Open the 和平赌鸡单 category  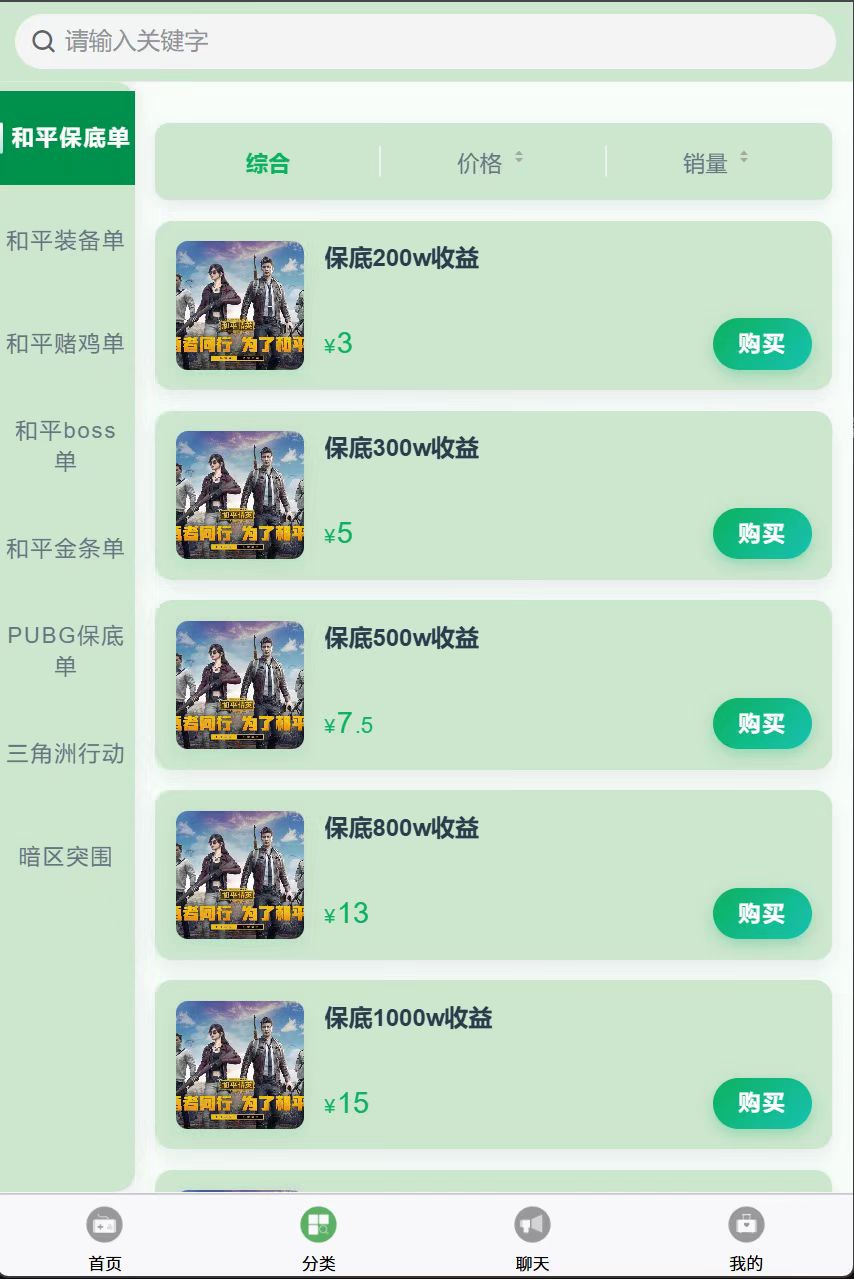pos(66,343)
